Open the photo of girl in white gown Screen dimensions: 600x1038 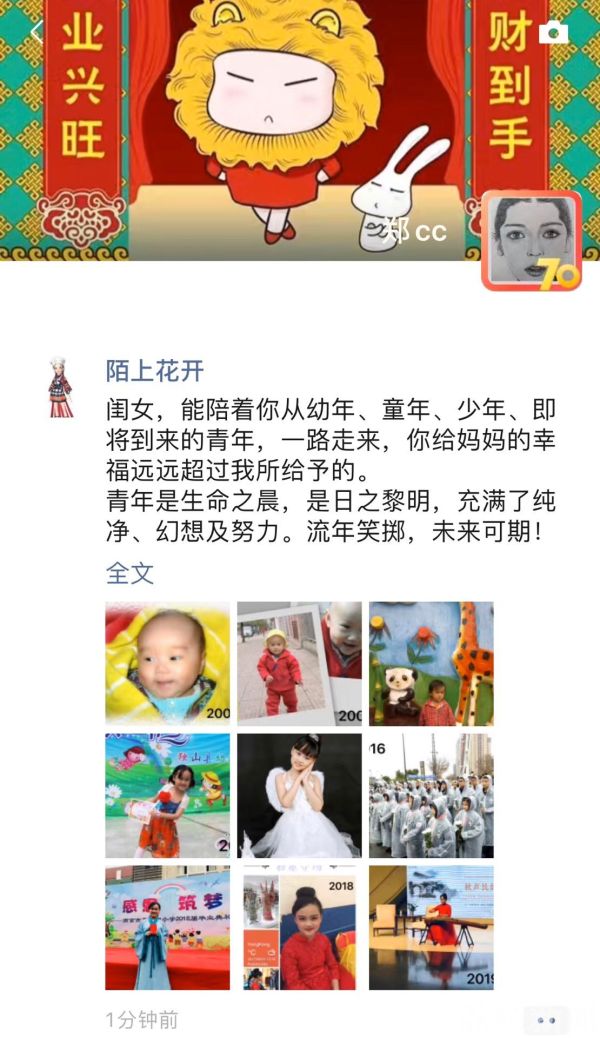click(299, 795)
